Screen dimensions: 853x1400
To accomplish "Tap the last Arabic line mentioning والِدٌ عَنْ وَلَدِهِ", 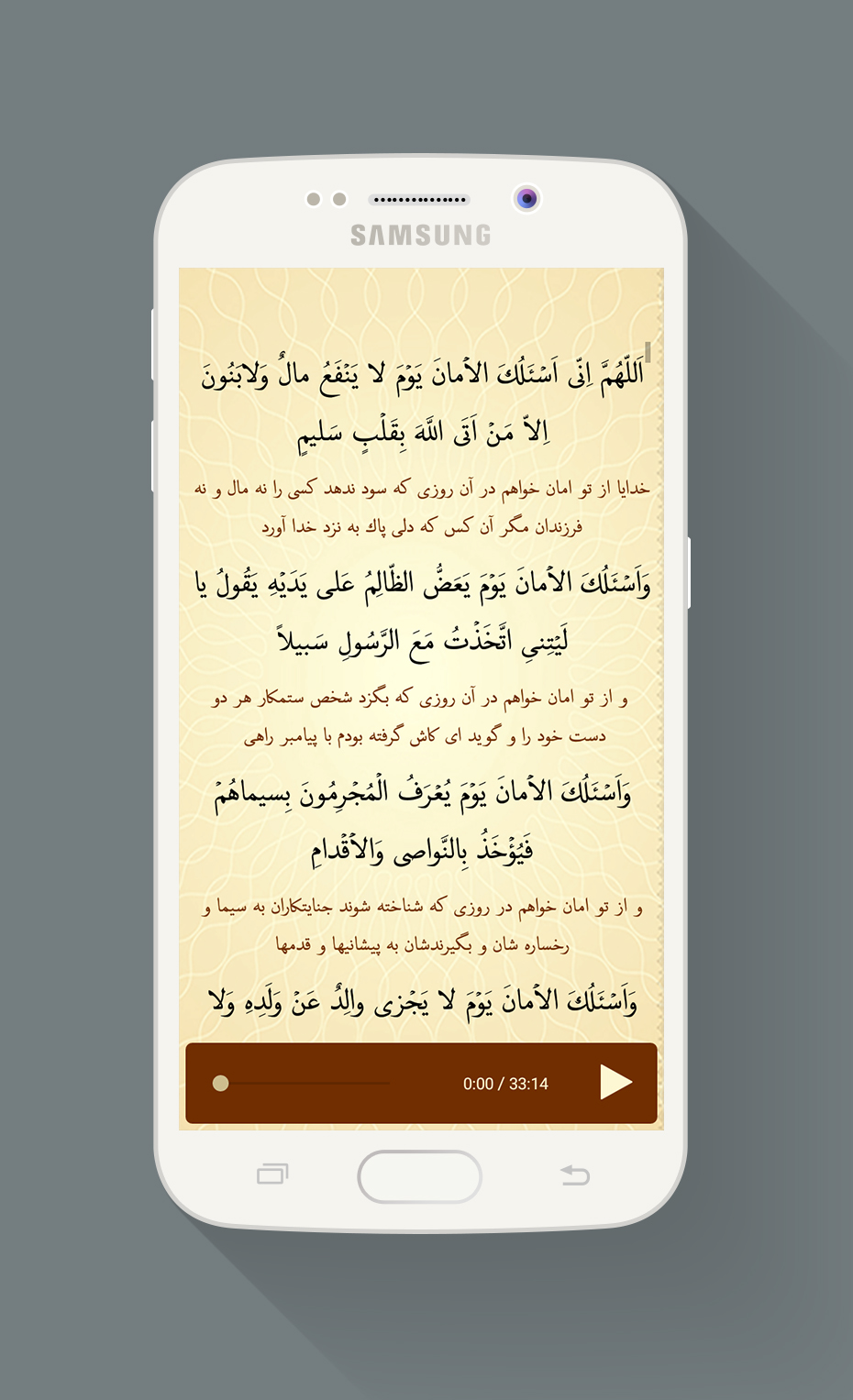I will click(x=421, y=999).
